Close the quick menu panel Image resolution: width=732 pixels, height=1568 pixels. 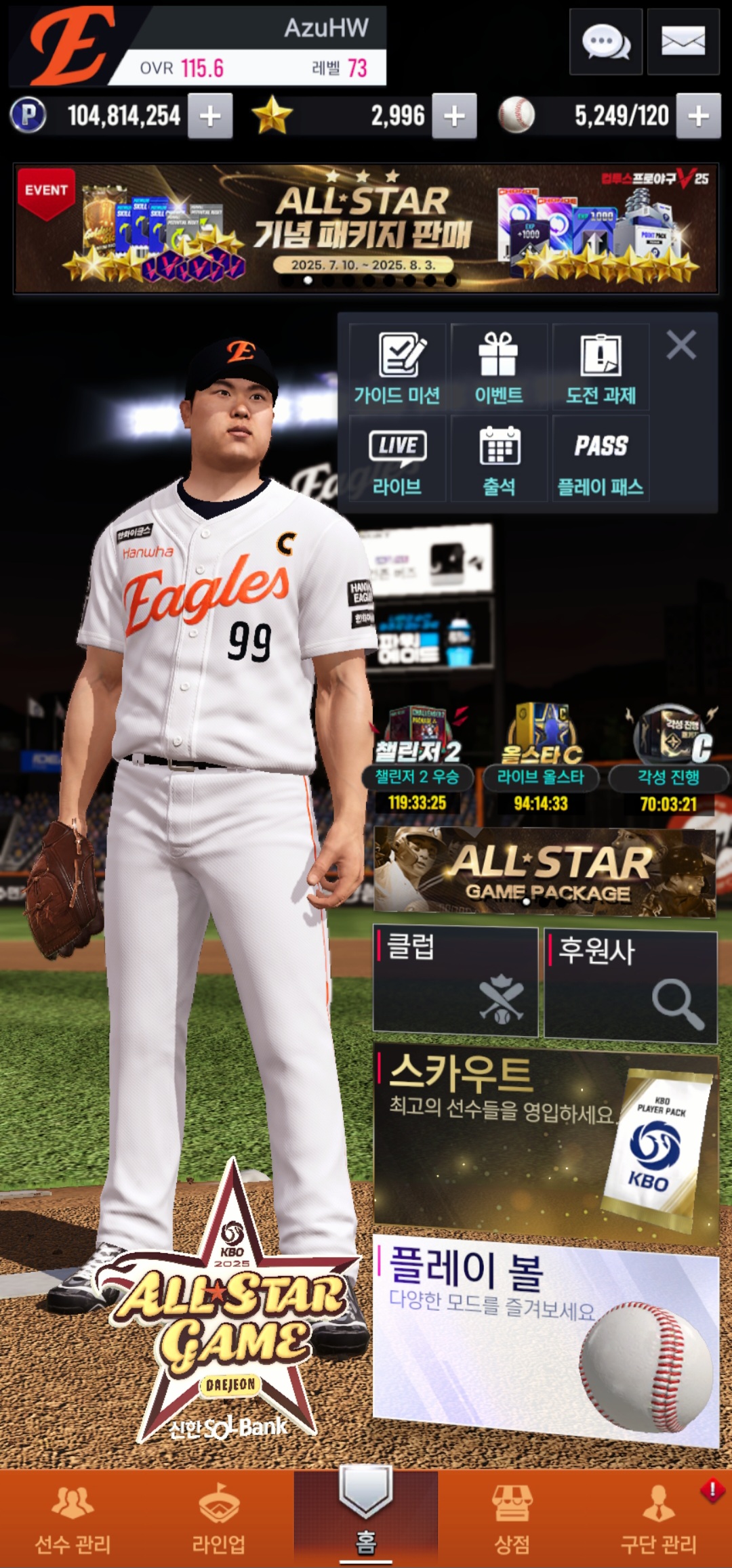pyautogui.click(x=680, y=345)
